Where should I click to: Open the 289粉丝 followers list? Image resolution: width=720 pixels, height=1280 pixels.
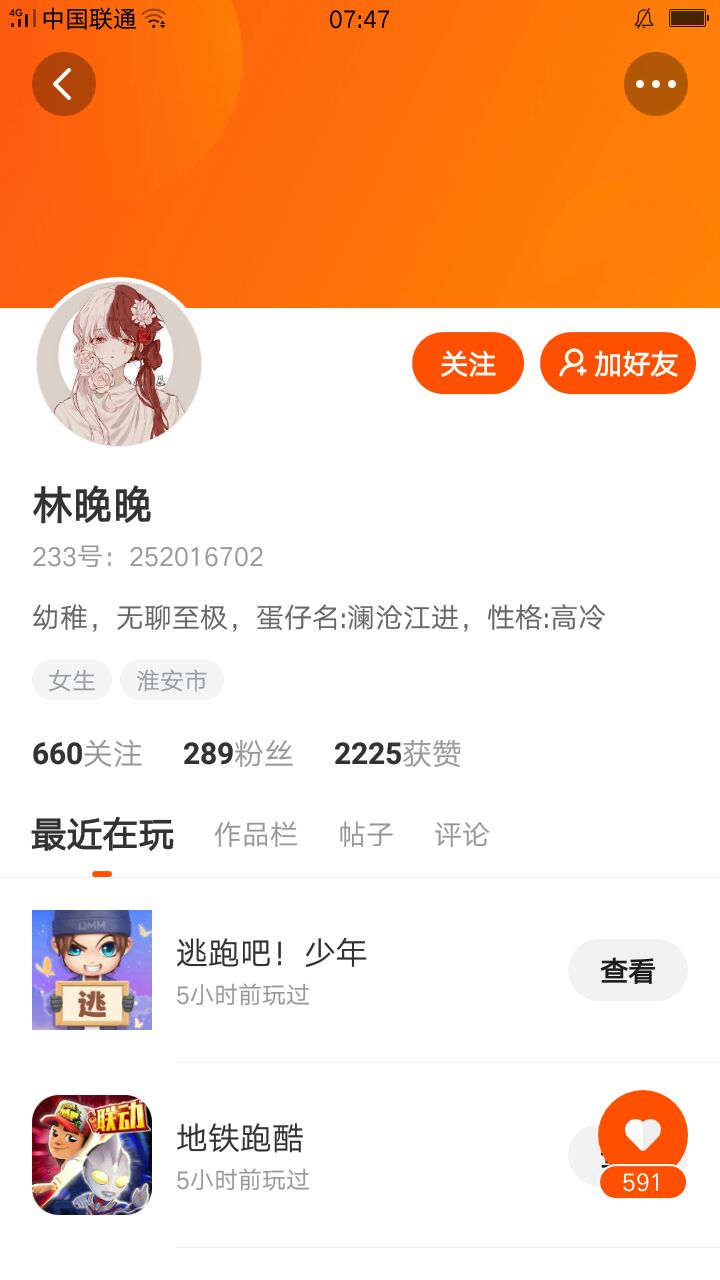[x=238, y=754]
